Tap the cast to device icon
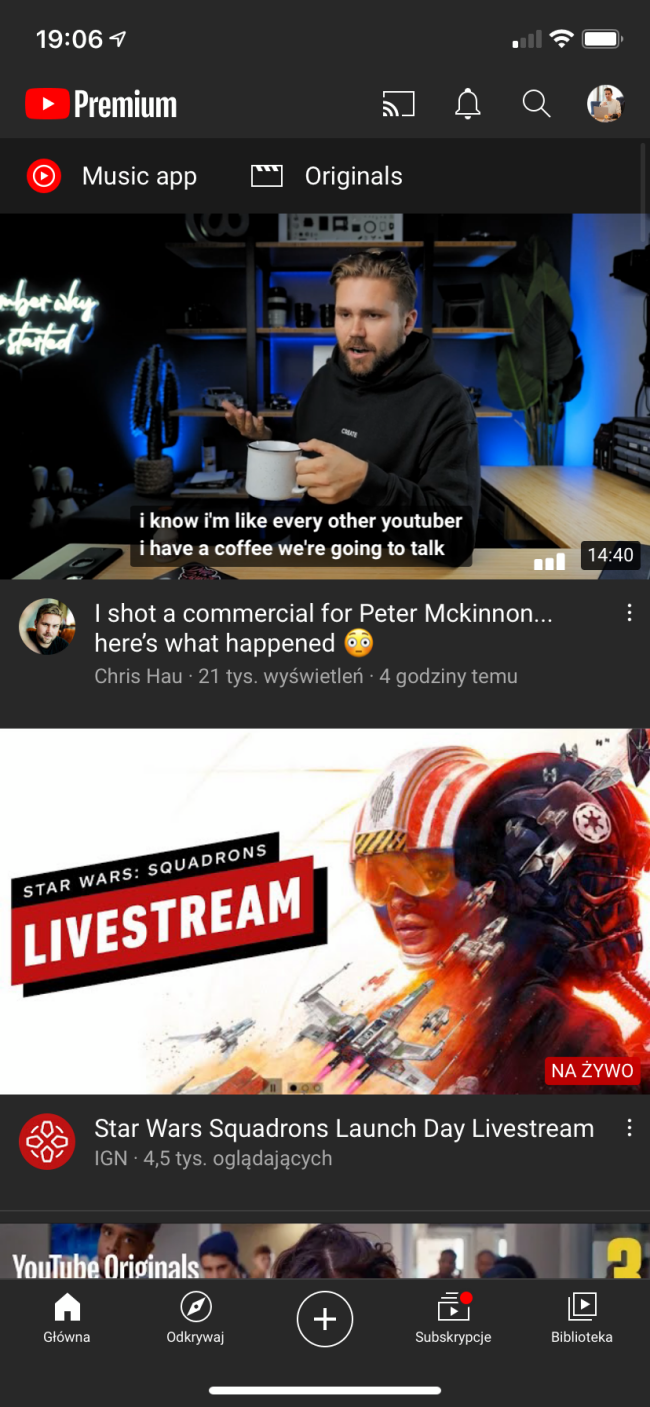This screenshot has width=650, height=1407. (x=398, y=104)
